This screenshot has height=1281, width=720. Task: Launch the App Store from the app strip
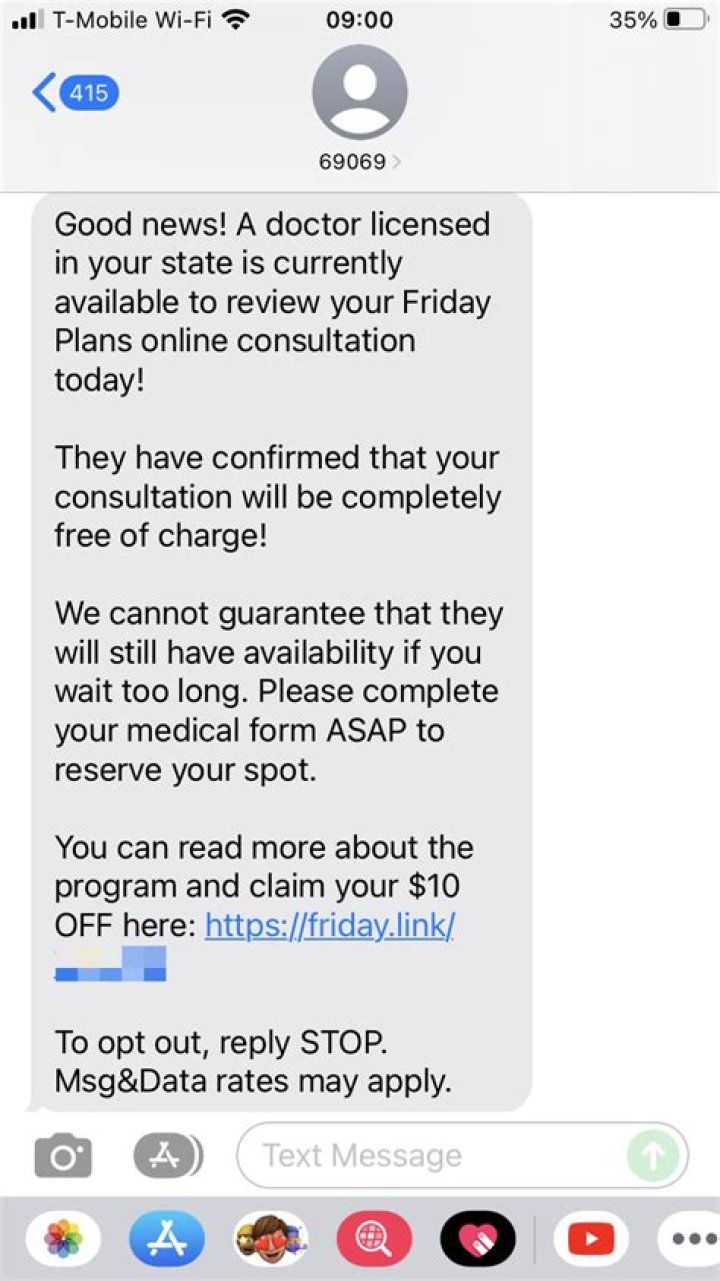tap(166, 1238)
